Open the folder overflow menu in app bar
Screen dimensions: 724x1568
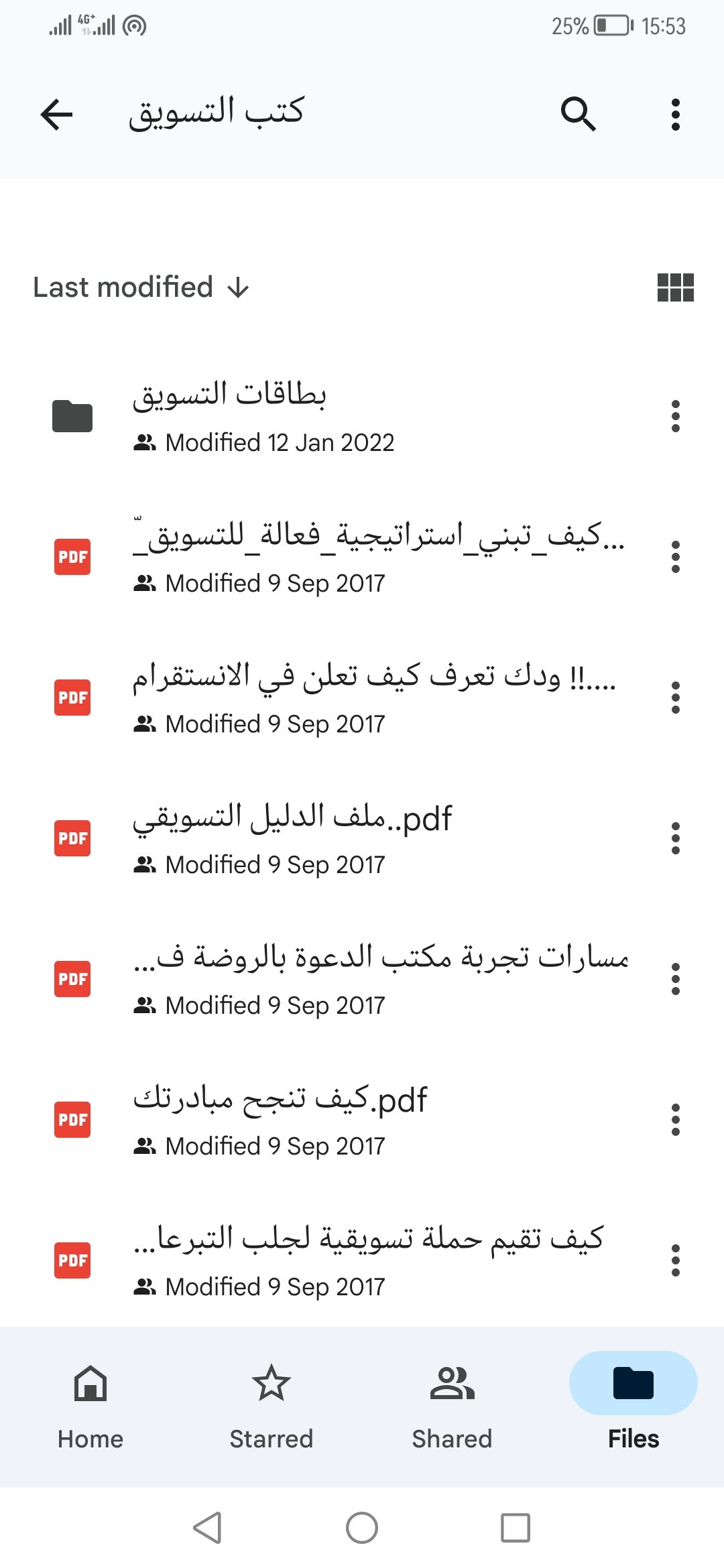675,115
